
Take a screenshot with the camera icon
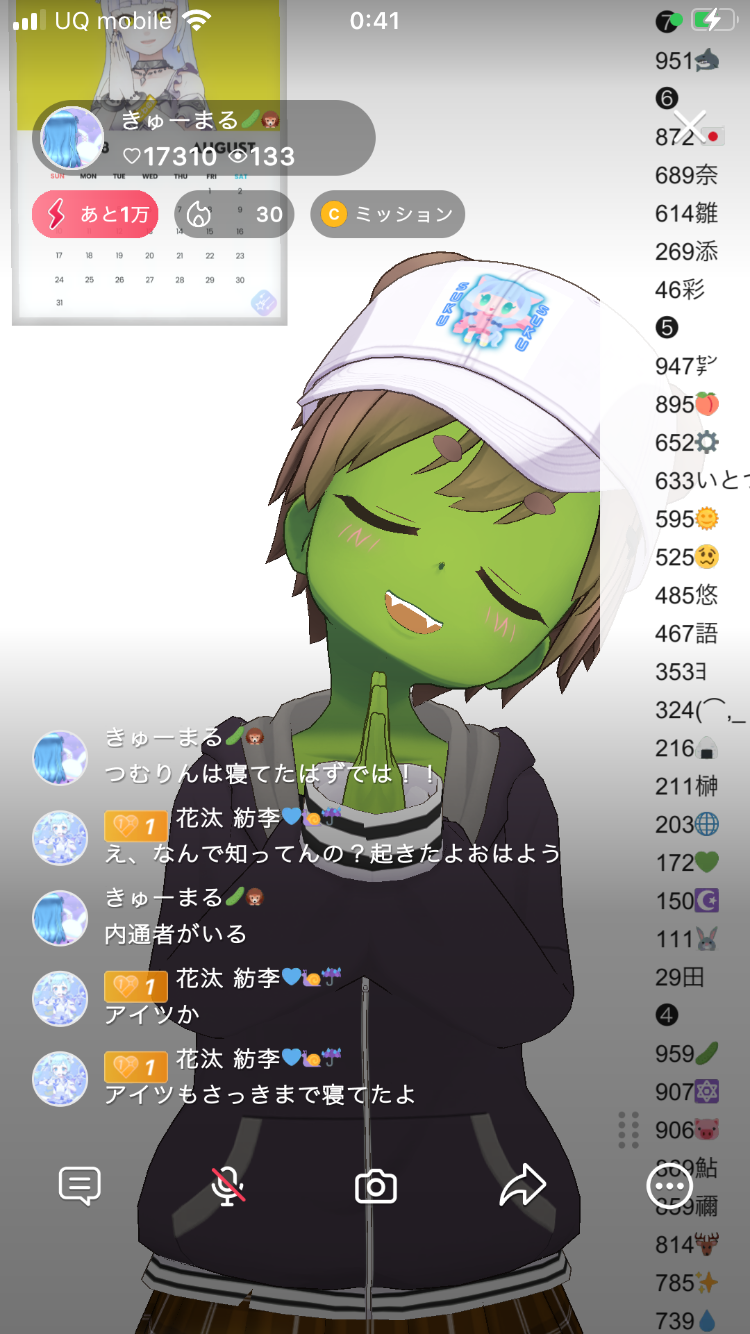(x=376, y=1187)
